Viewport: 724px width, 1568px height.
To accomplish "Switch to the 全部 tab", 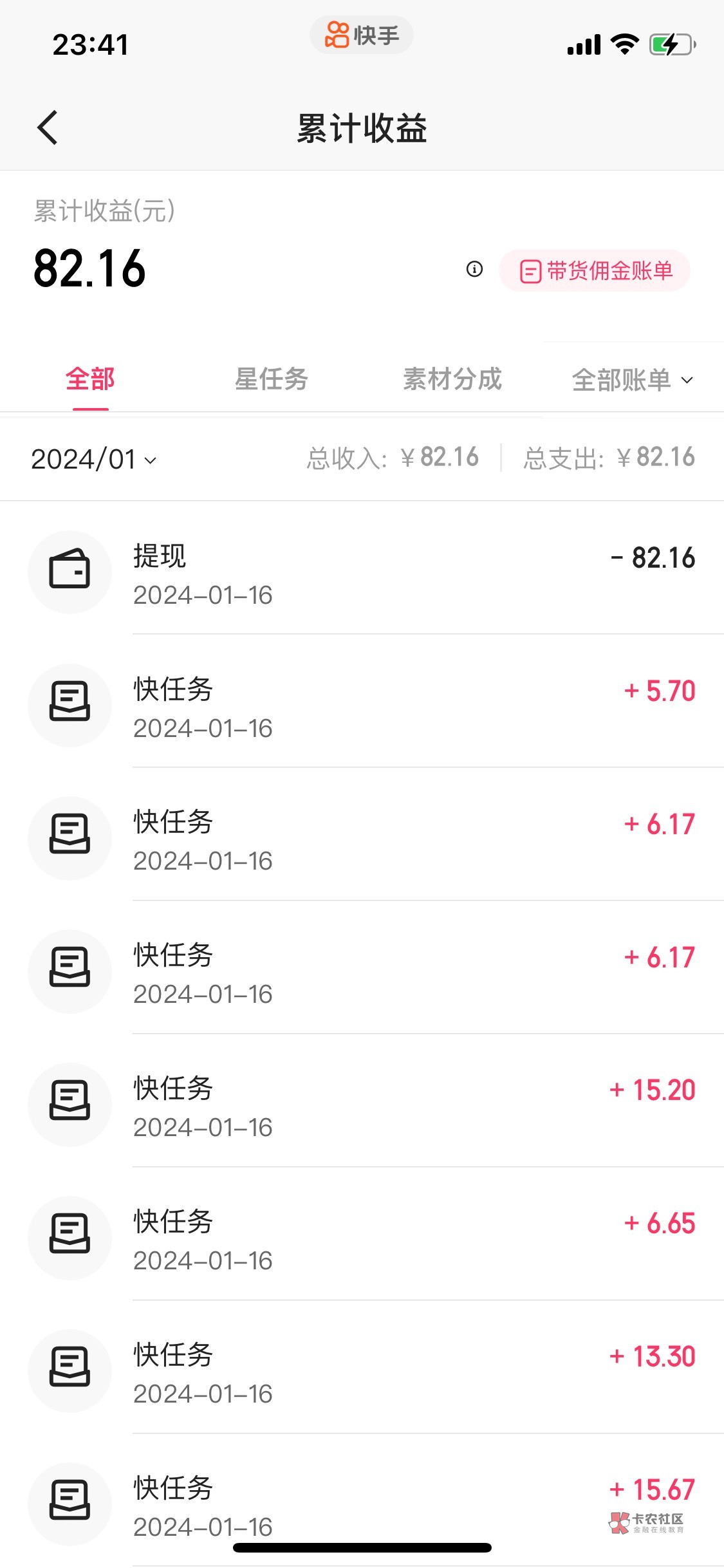I will tap(90, 379).
